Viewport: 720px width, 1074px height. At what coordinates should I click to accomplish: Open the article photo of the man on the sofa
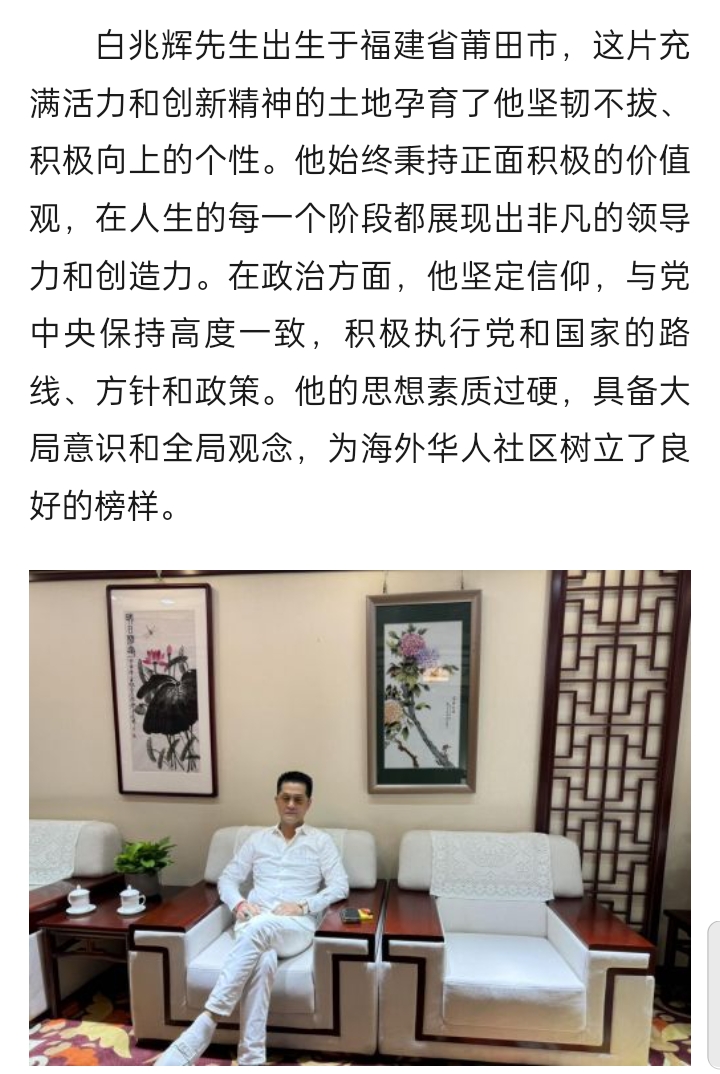(359, 816)
